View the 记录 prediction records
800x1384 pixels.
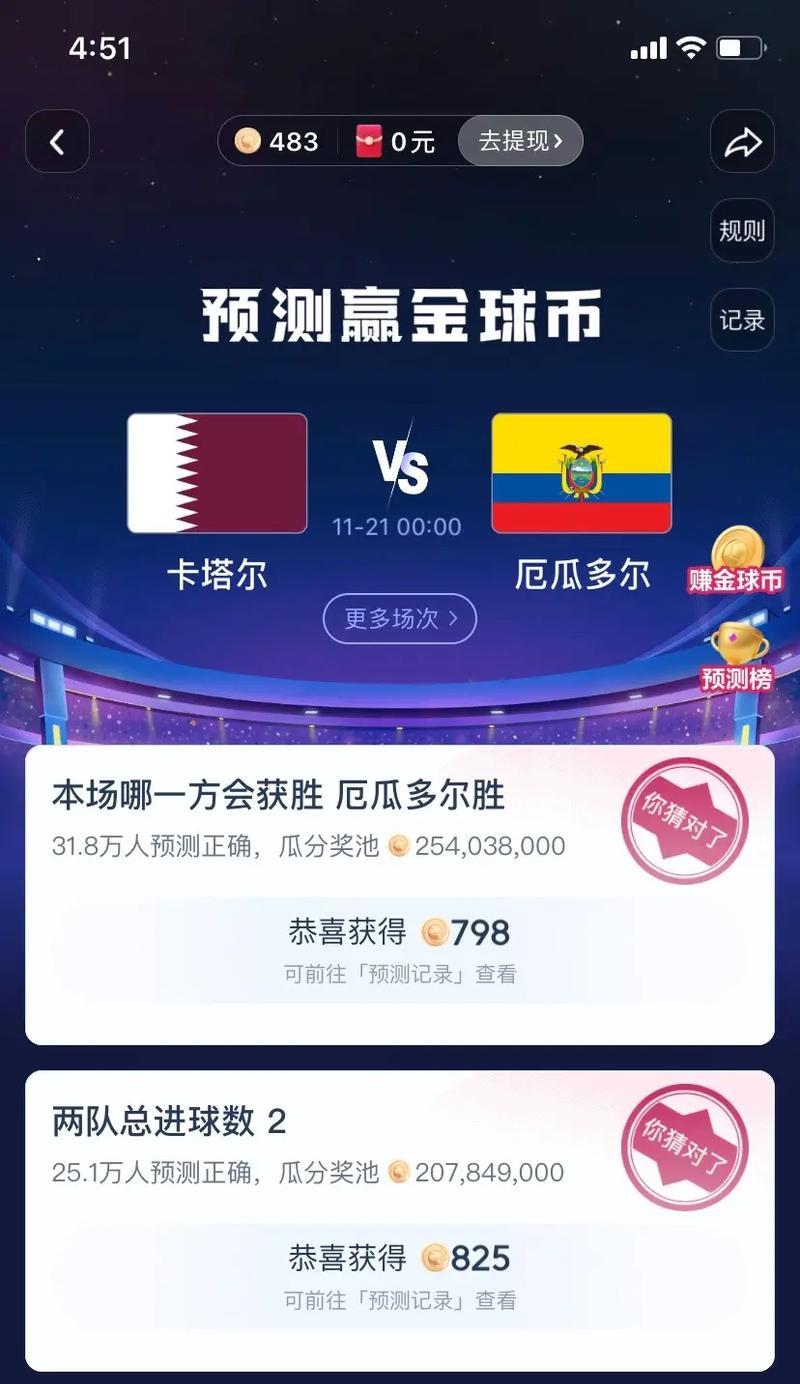click(x=742, y=320)
